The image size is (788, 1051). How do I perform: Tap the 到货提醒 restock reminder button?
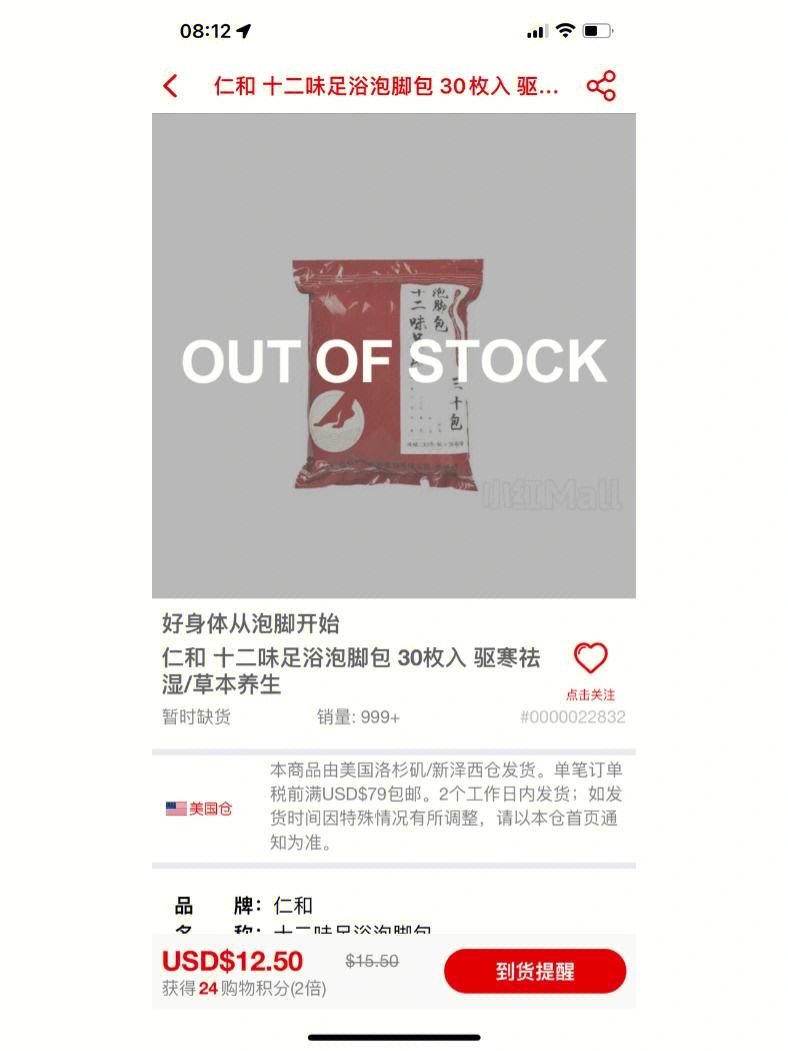535,971
